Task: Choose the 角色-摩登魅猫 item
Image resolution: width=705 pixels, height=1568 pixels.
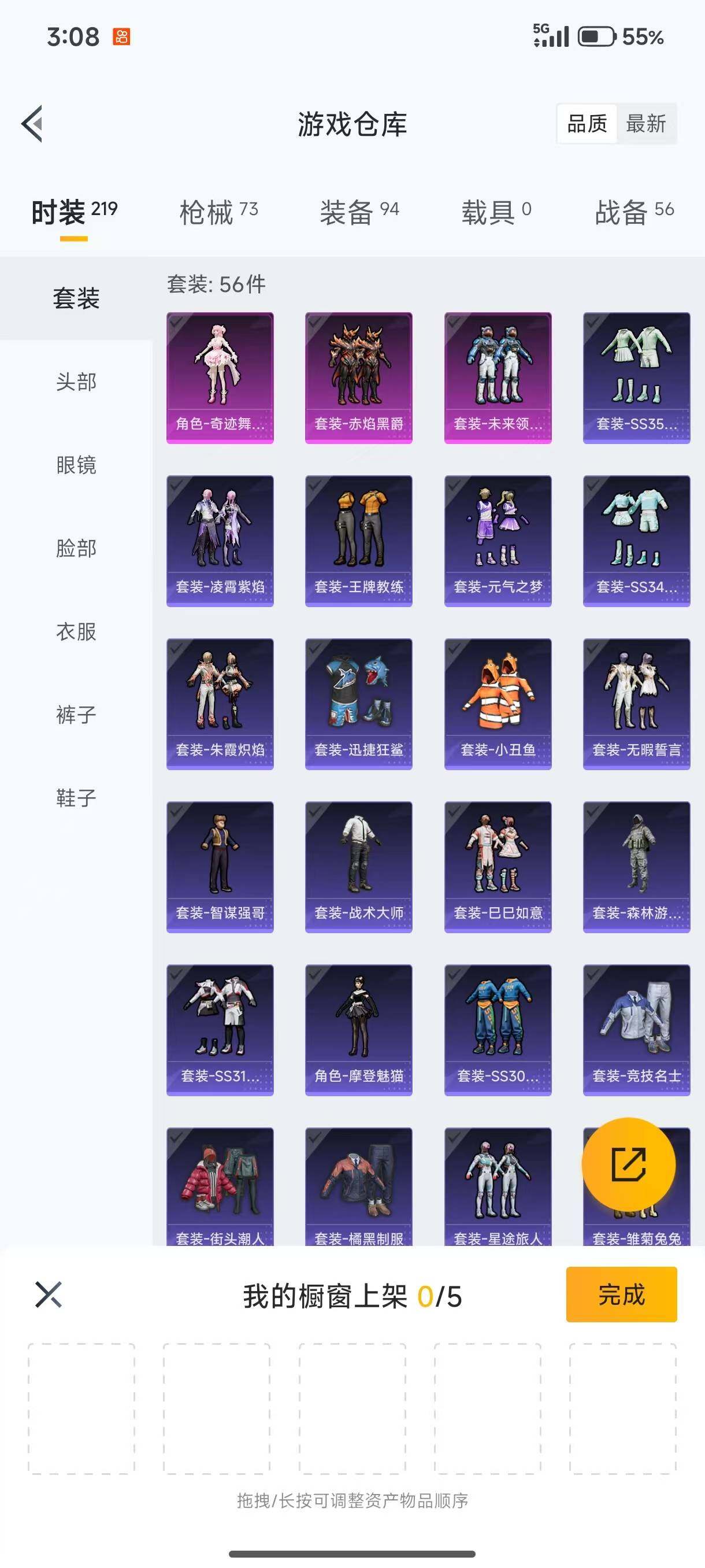Action: [358, 1030]
